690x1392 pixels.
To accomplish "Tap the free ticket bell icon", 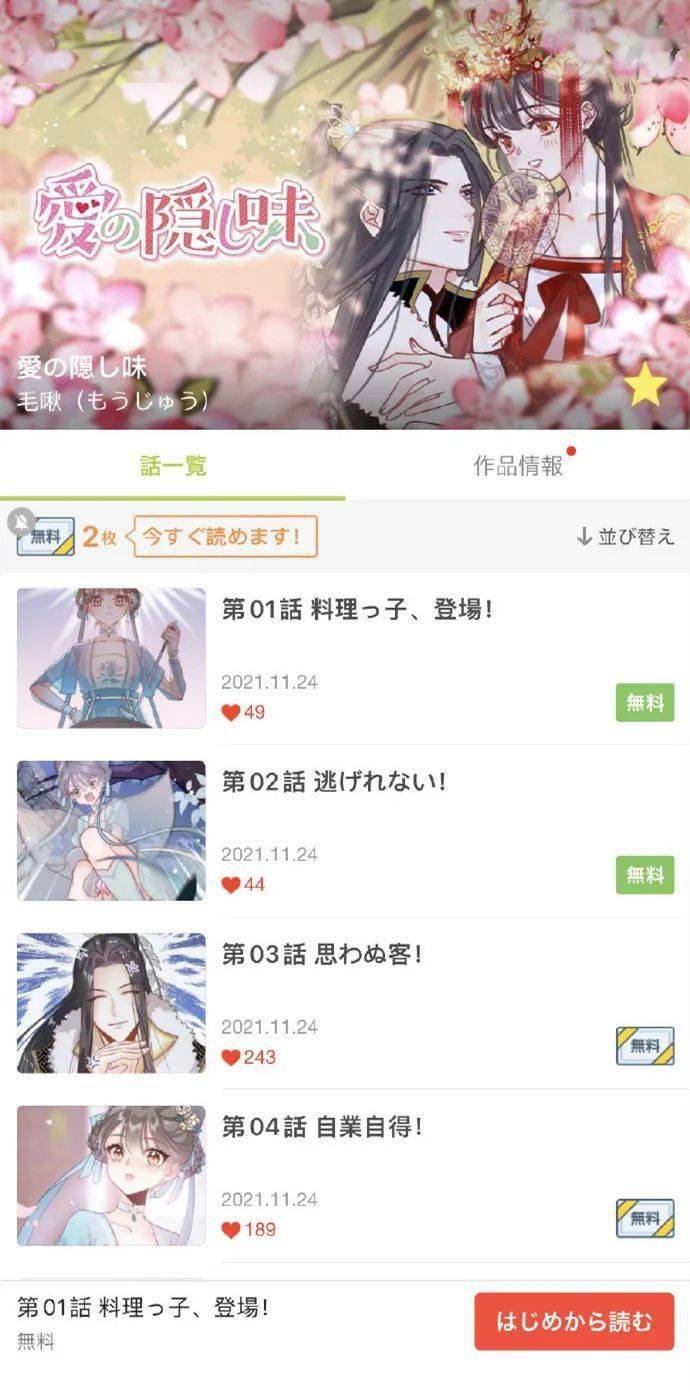I will pos(22,521).
